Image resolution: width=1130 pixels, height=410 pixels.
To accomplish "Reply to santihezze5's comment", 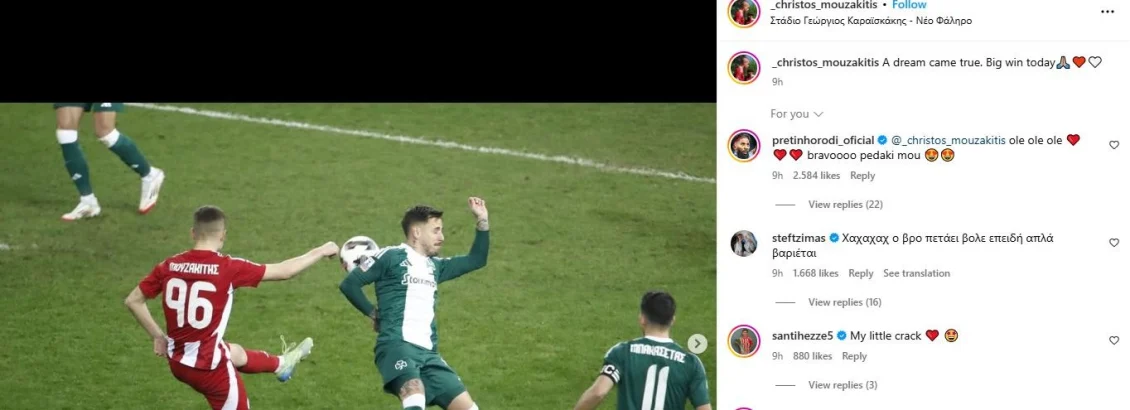I will (854, 356).
